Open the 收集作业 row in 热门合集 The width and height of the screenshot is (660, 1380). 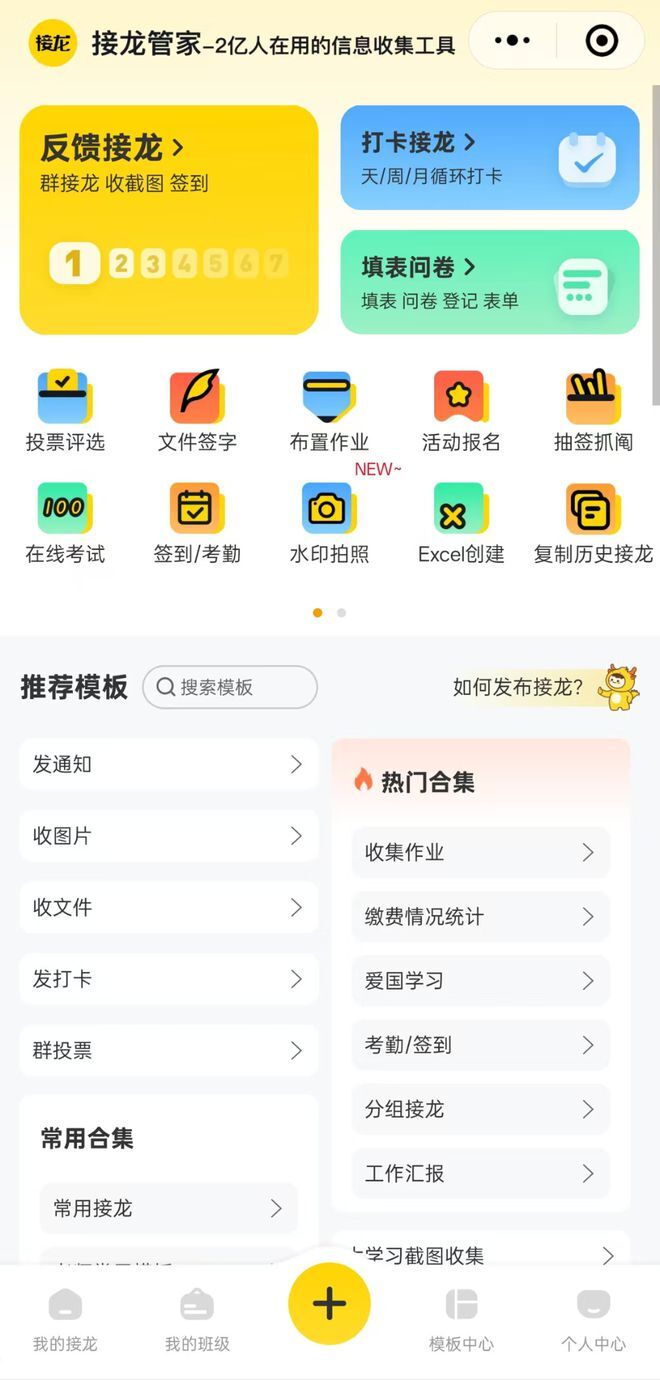pos(481,852)
